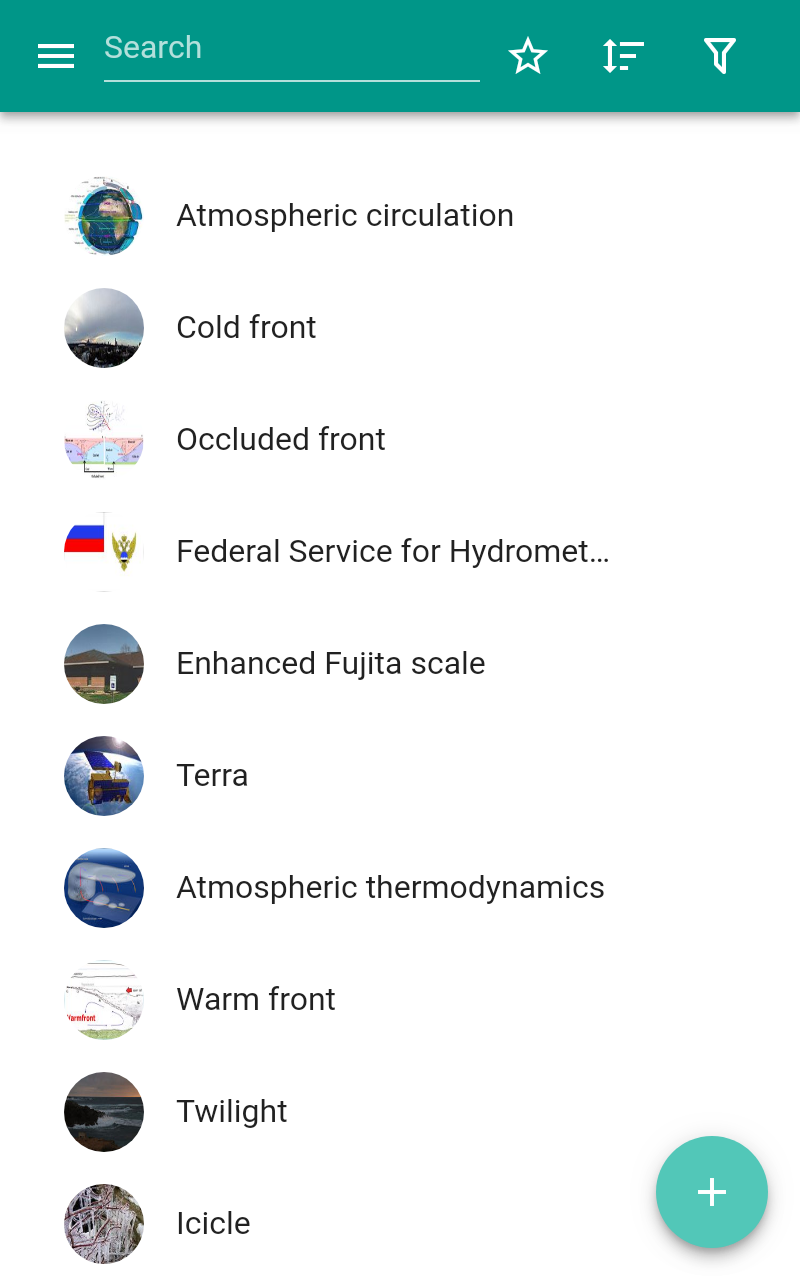
Task: Select the Cold front item
Action: [x=246, y=328]
